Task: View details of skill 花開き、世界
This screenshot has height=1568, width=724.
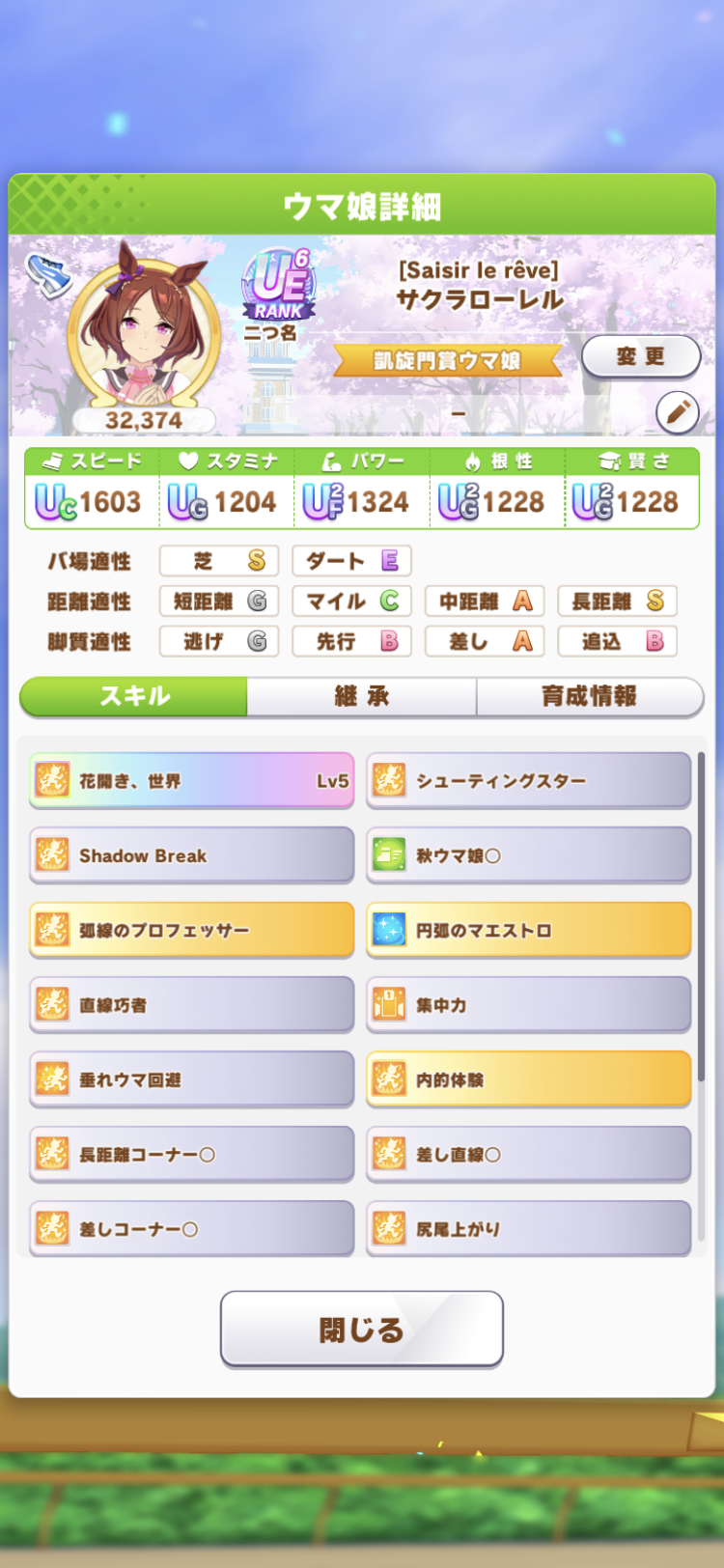Action: click(191, 780)
